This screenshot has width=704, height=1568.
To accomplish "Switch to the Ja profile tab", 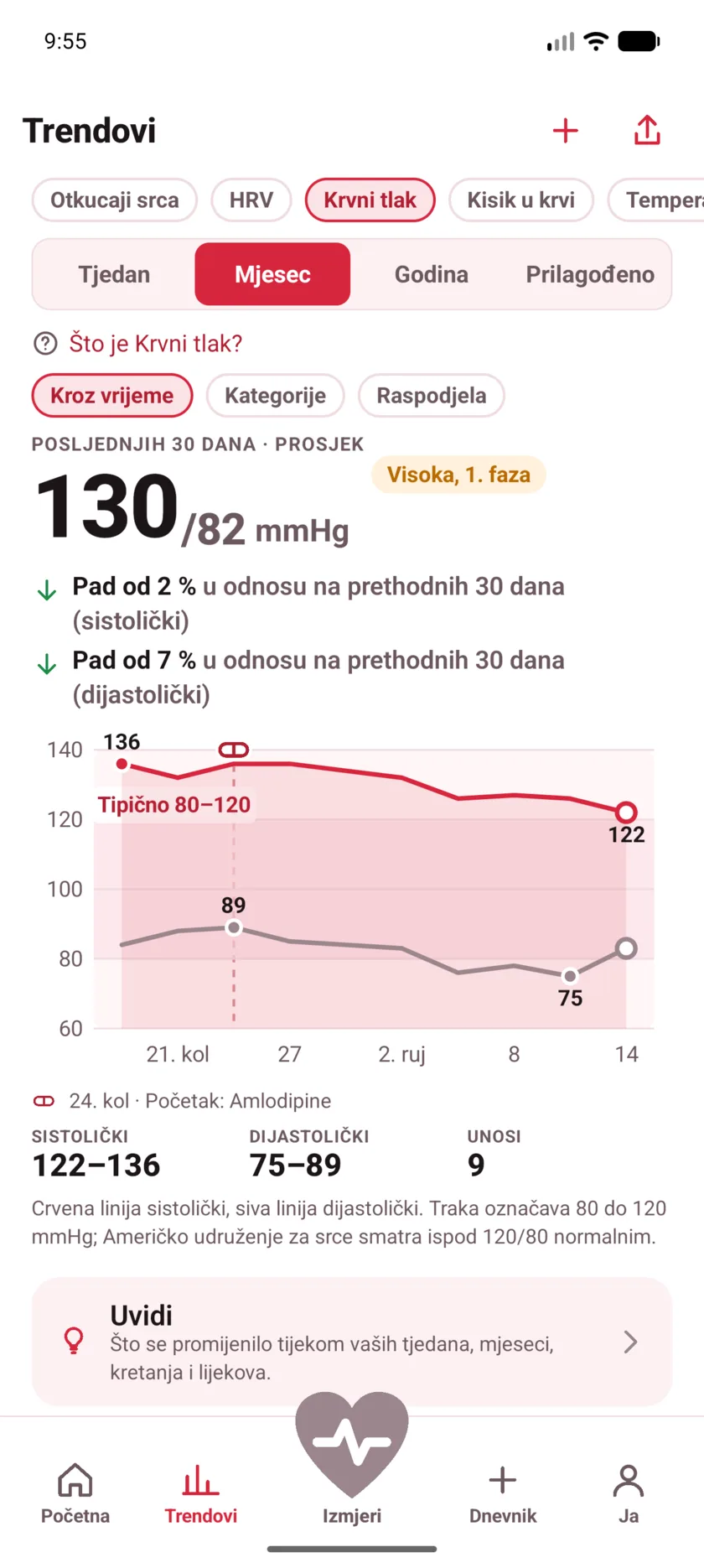I will click(629, 1493).
